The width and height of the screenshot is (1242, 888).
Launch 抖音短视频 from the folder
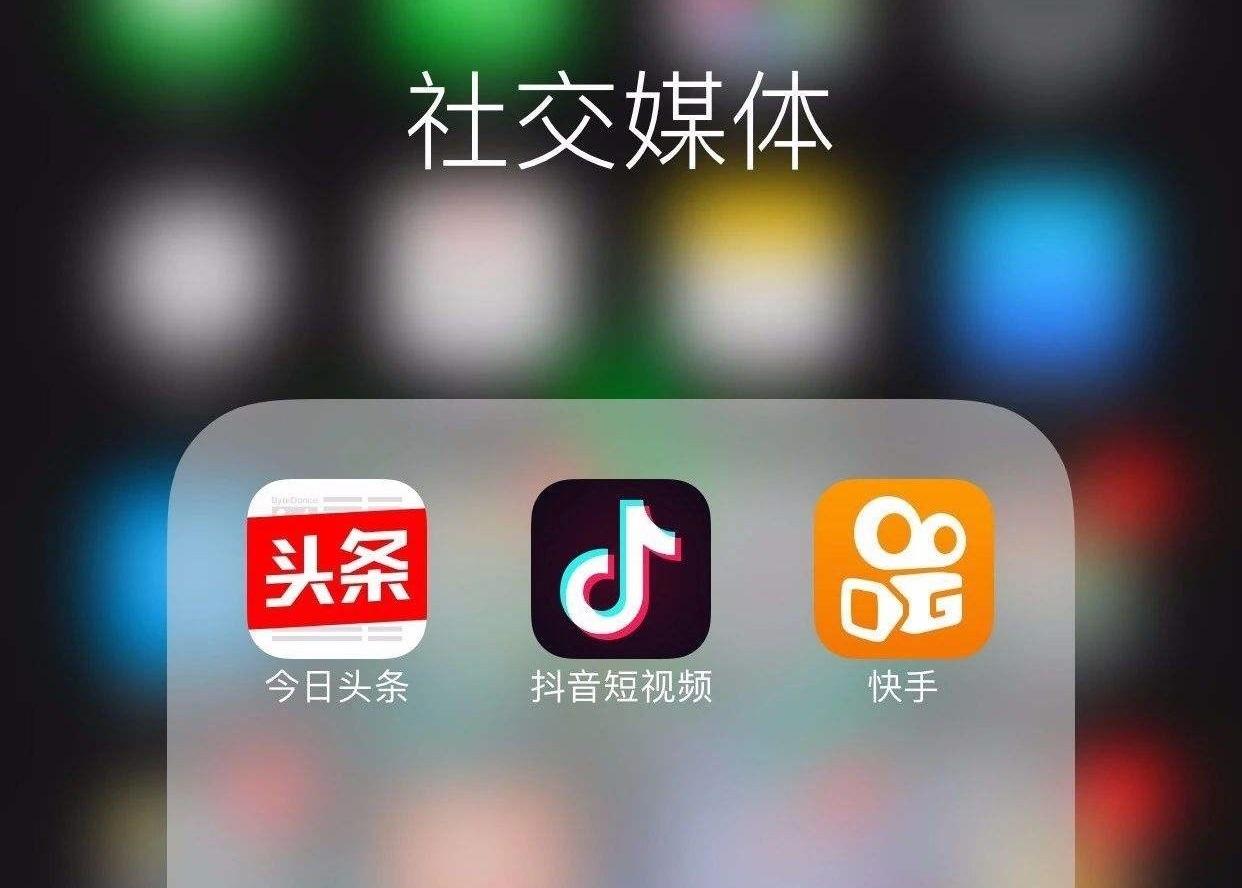(x=620, y=568)
